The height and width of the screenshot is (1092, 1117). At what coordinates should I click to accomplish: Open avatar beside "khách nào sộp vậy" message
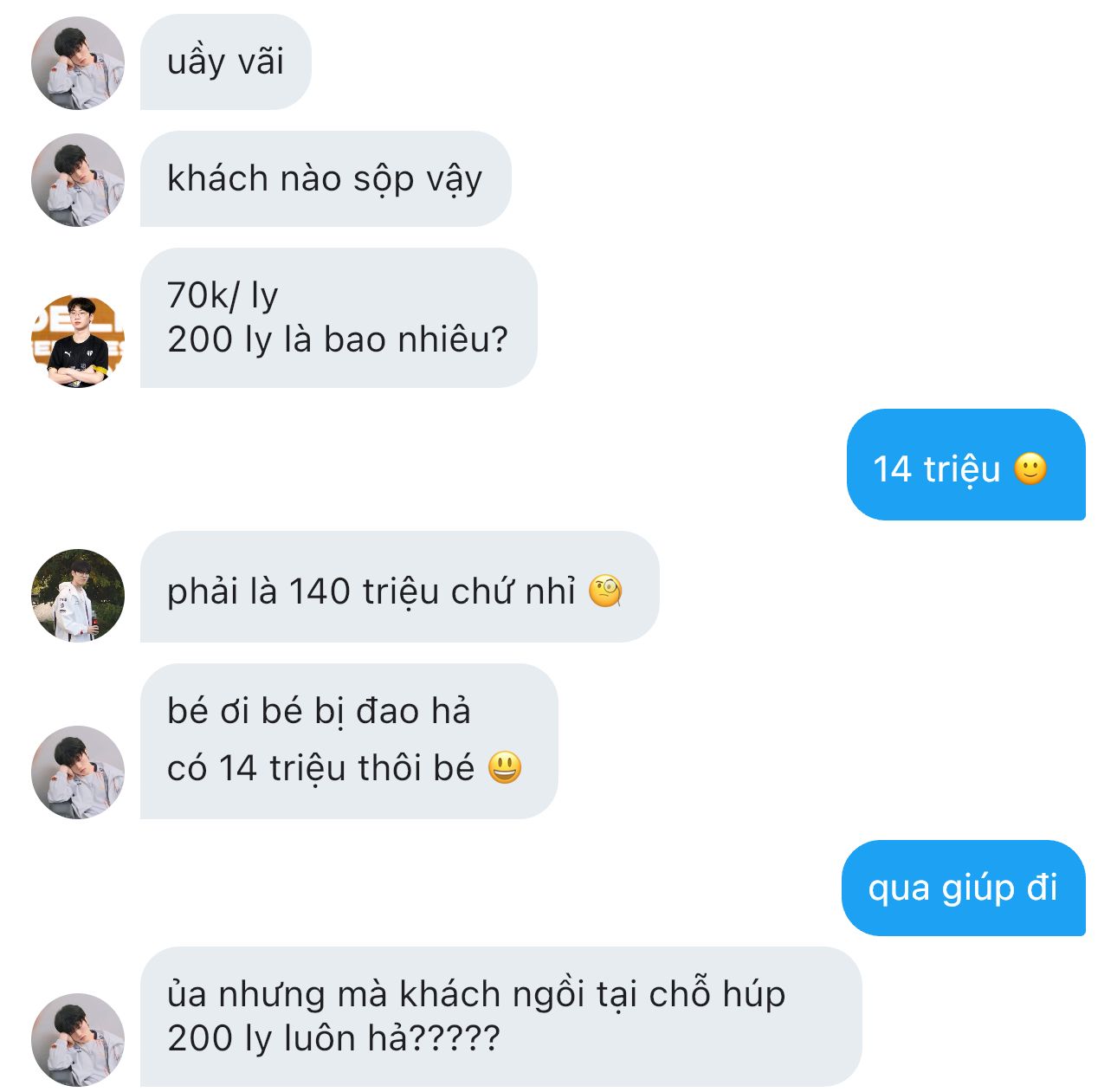point(78,179)
